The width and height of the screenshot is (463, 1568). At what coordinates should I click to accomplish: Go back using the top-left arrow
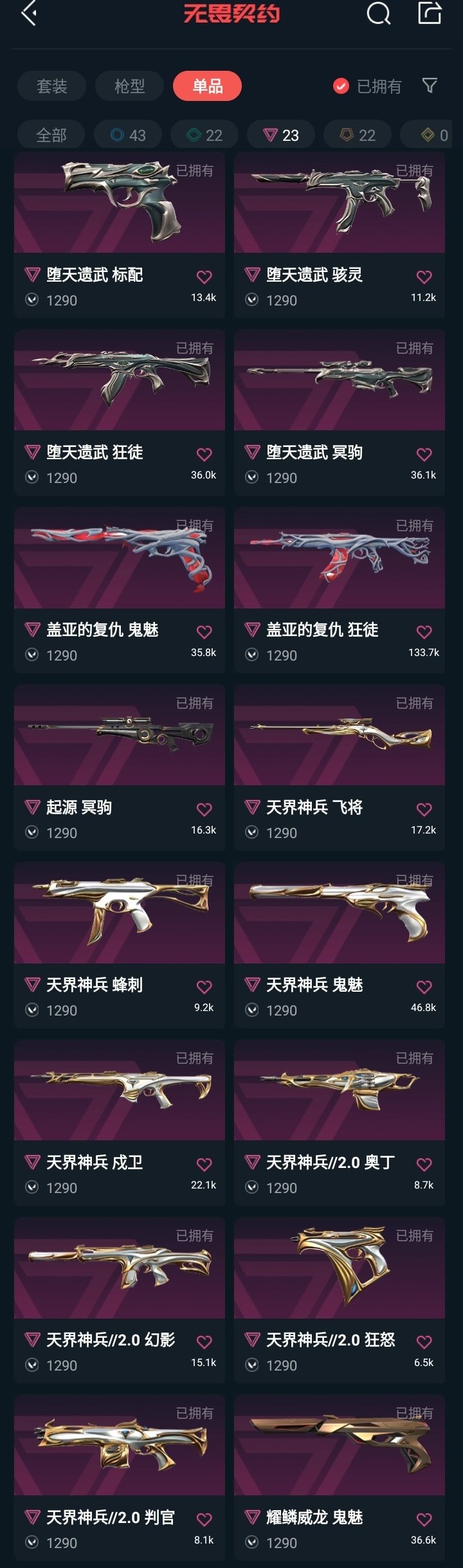29,13
